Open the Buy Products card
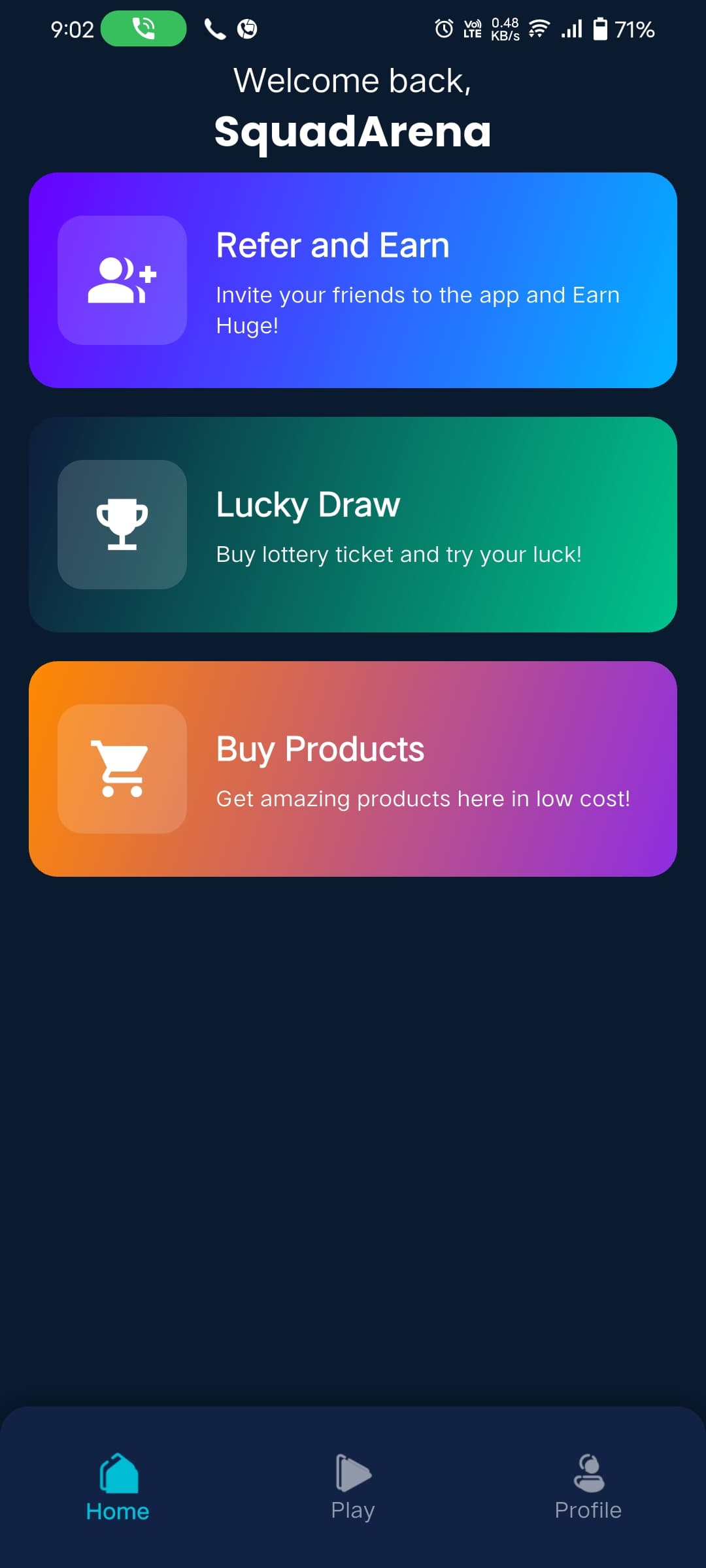 pyautogui.click(x=353, y=769)
